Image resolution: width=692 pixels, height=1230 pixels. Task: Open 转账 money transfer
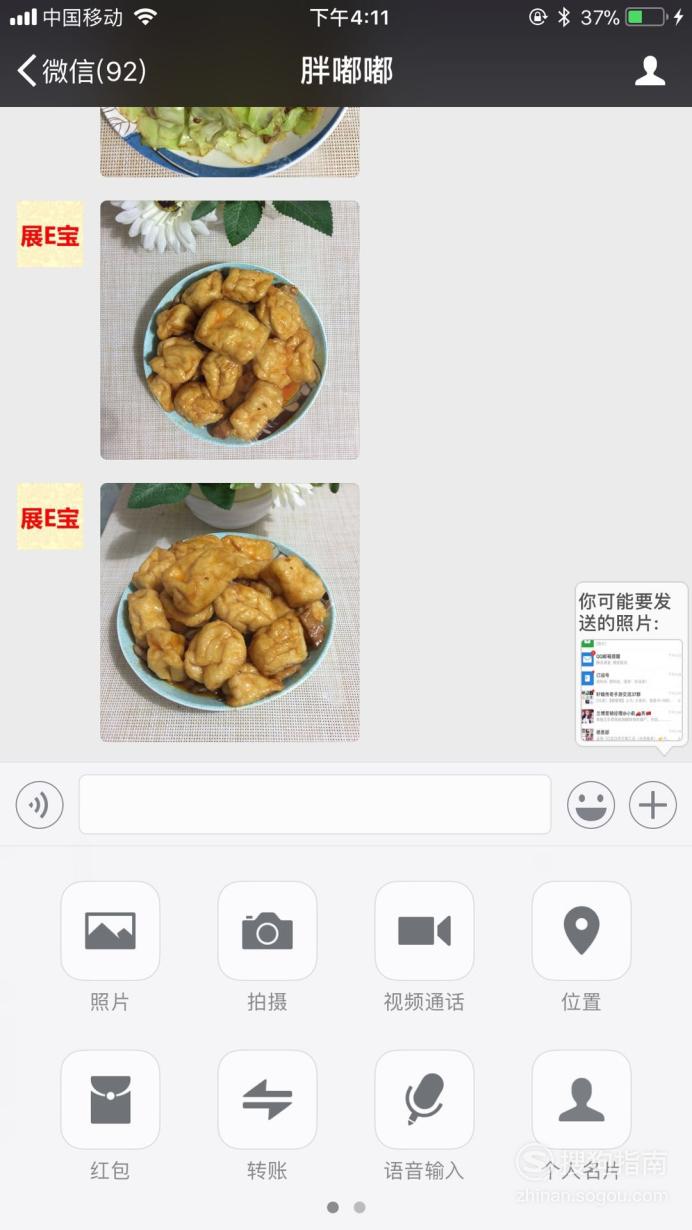pyautogui.click(x=267, y=1100)
